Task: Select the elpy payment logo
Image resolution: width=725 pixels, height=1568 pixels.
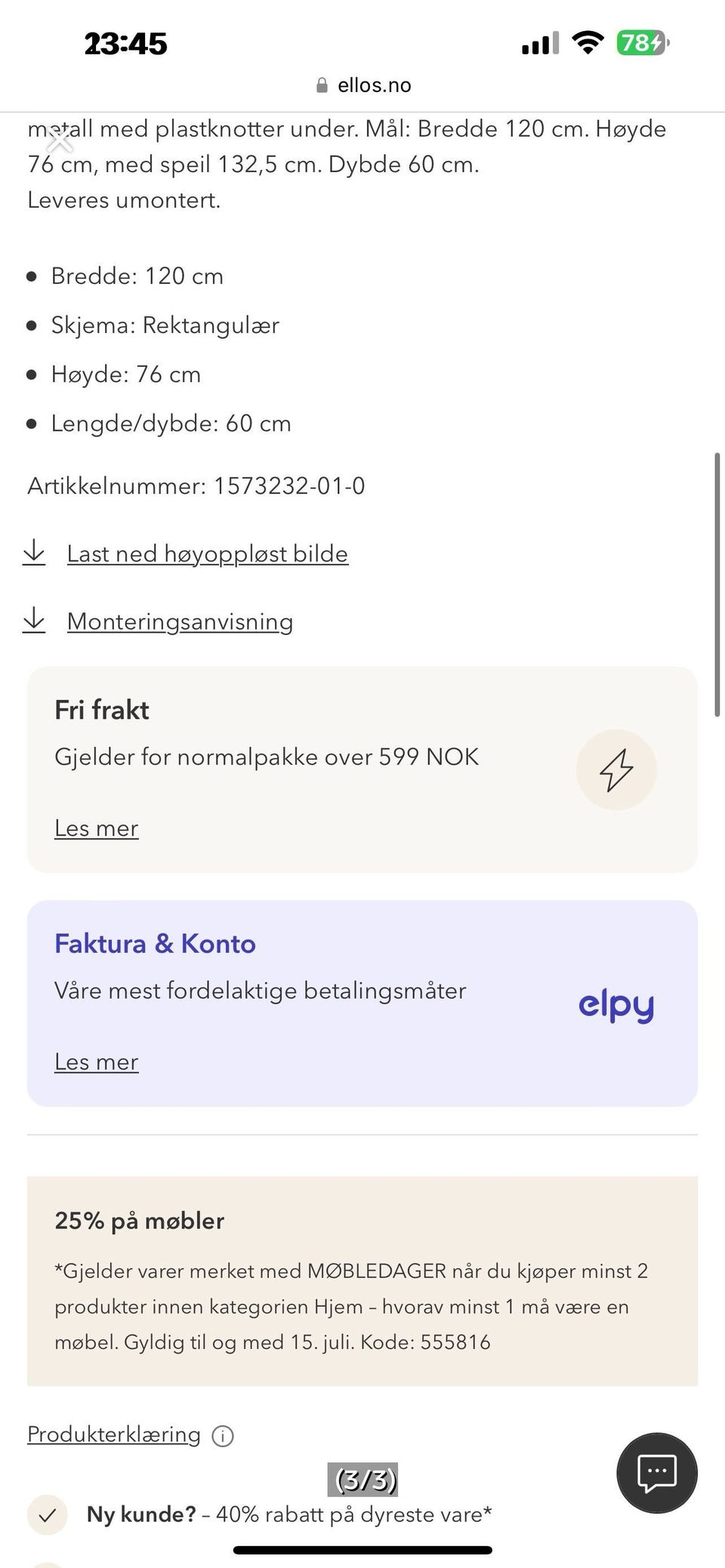Action: click(x=616, y=1005)
